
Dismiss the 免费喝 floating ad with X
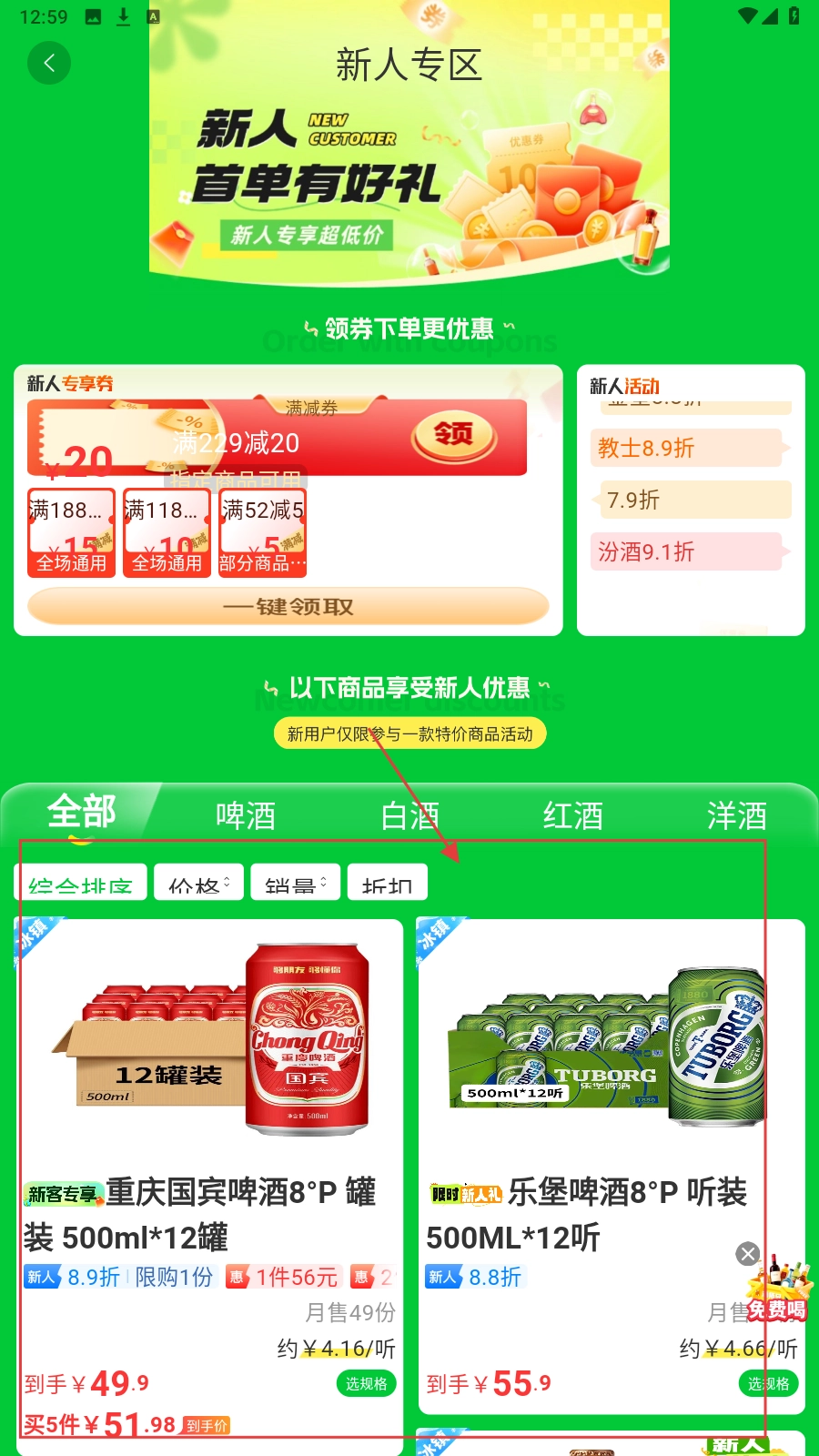(747, 1254)
